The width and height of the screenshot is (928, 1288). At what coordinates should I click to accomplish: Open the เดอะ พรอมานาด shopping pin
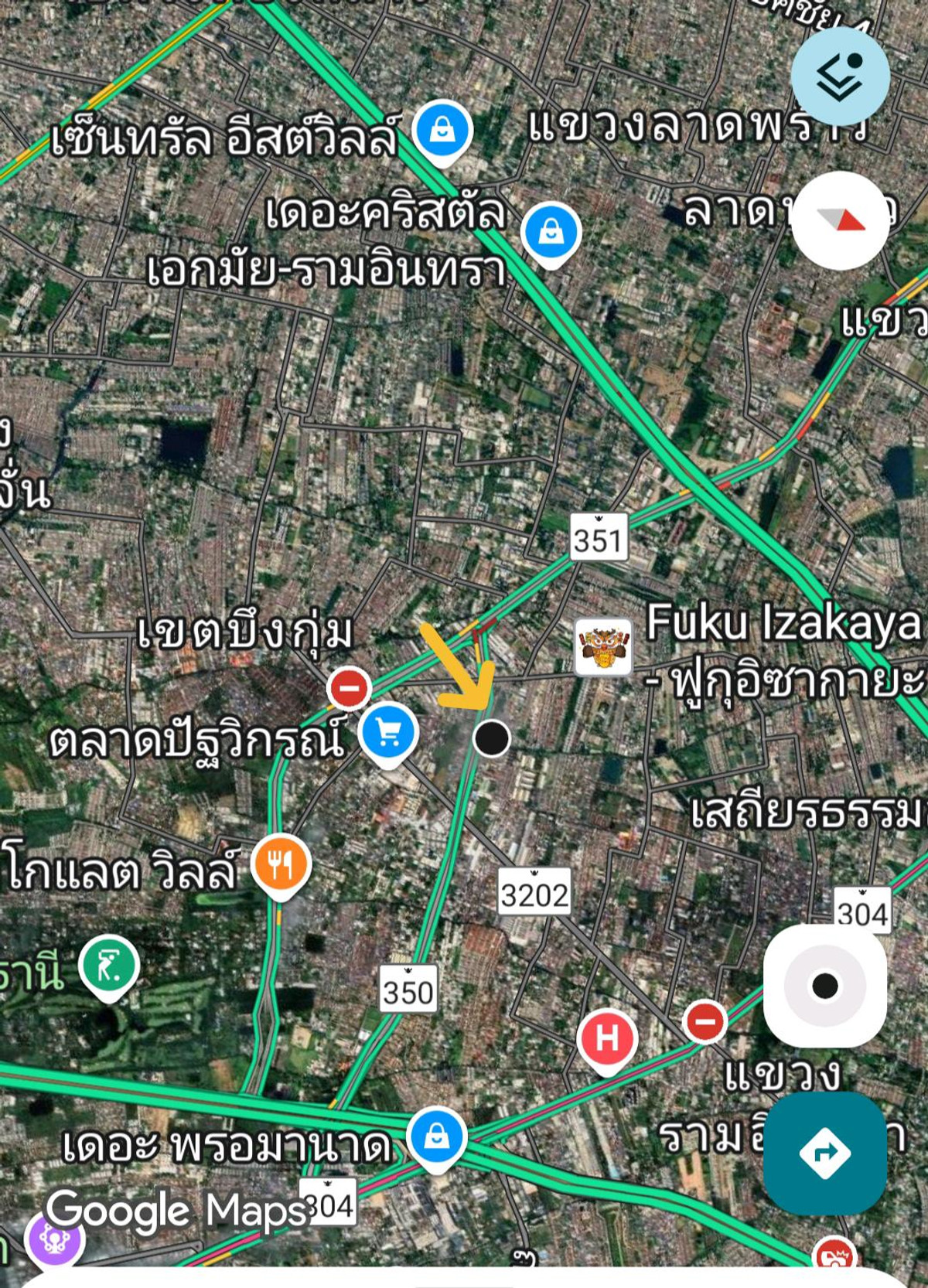click(x=437, y=1137)
